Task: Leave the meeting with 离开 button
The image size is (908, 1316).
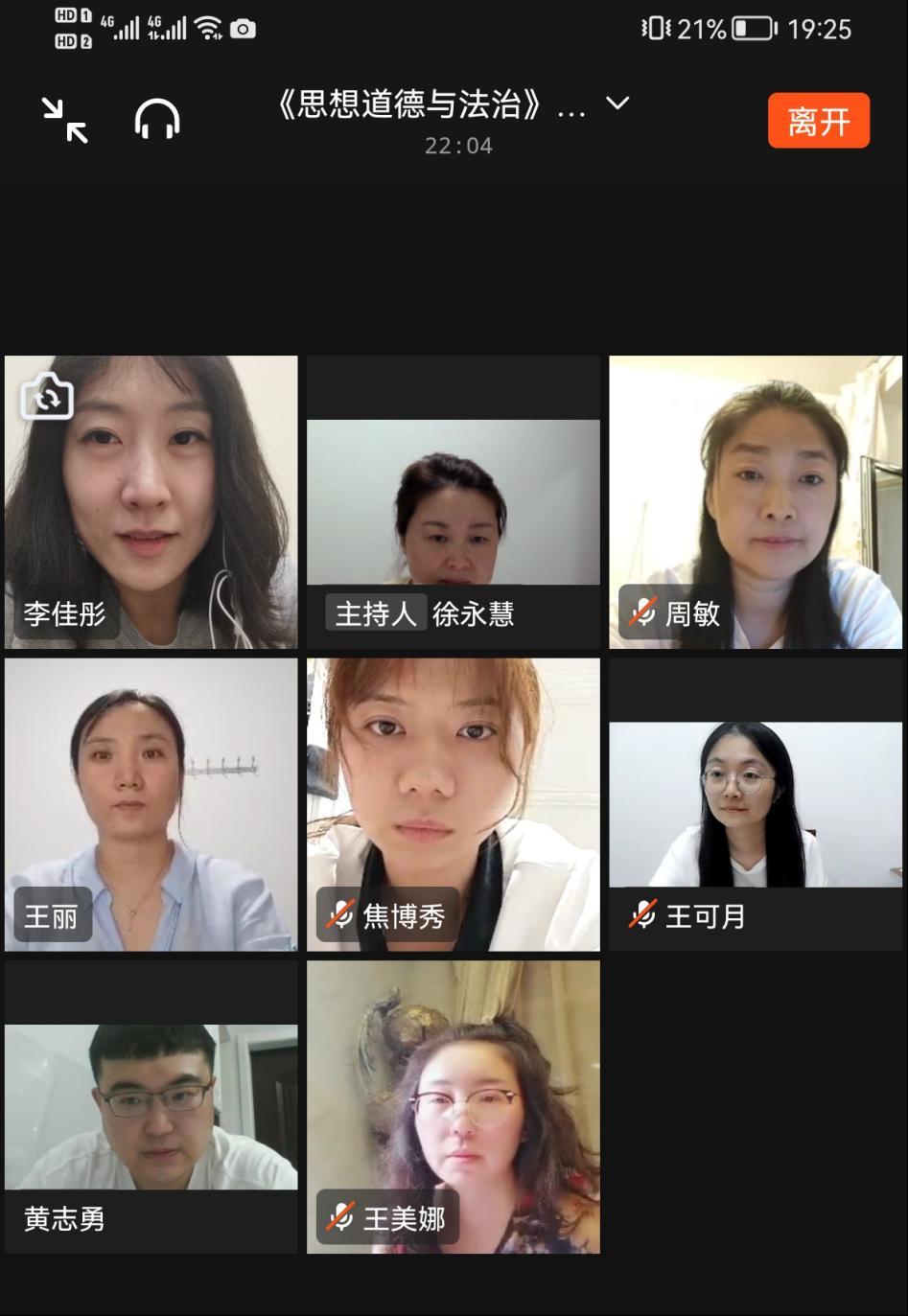Action: click(818, 121)
